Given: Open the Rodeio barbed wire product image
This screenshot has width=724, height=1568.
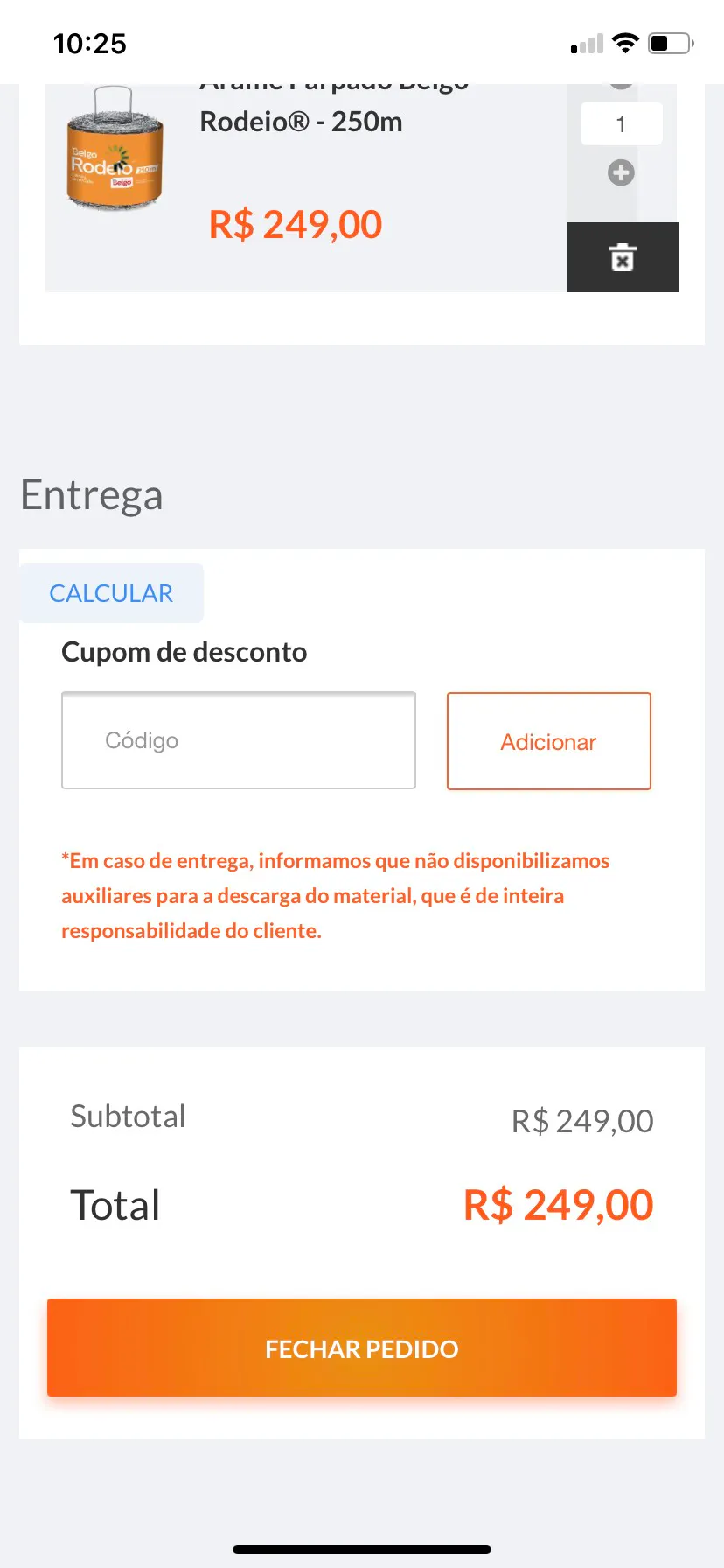Looking at the screenshot, I should click(x=115, y=149).
